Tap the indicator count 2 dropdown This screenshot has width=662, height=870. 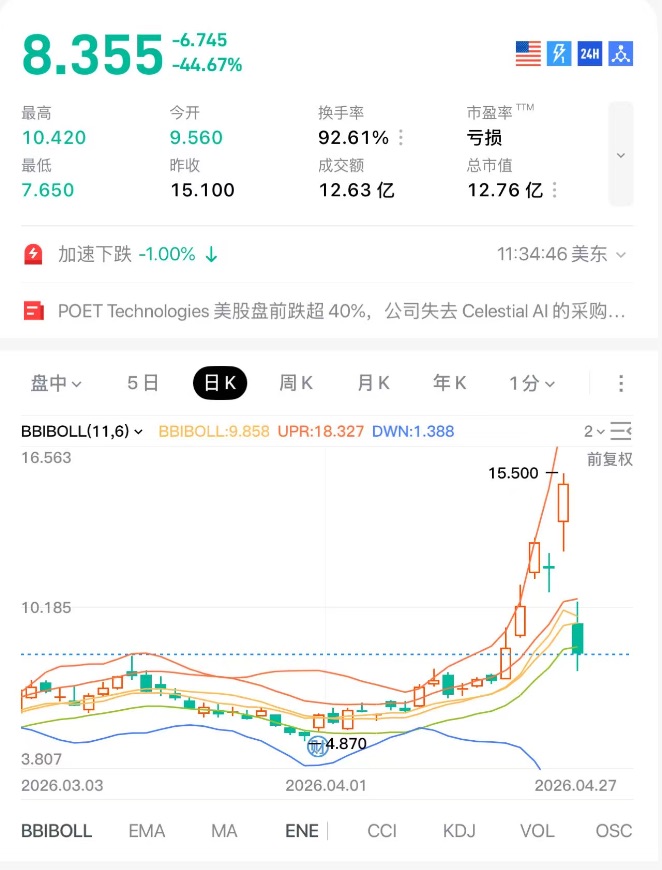point(594,431)
